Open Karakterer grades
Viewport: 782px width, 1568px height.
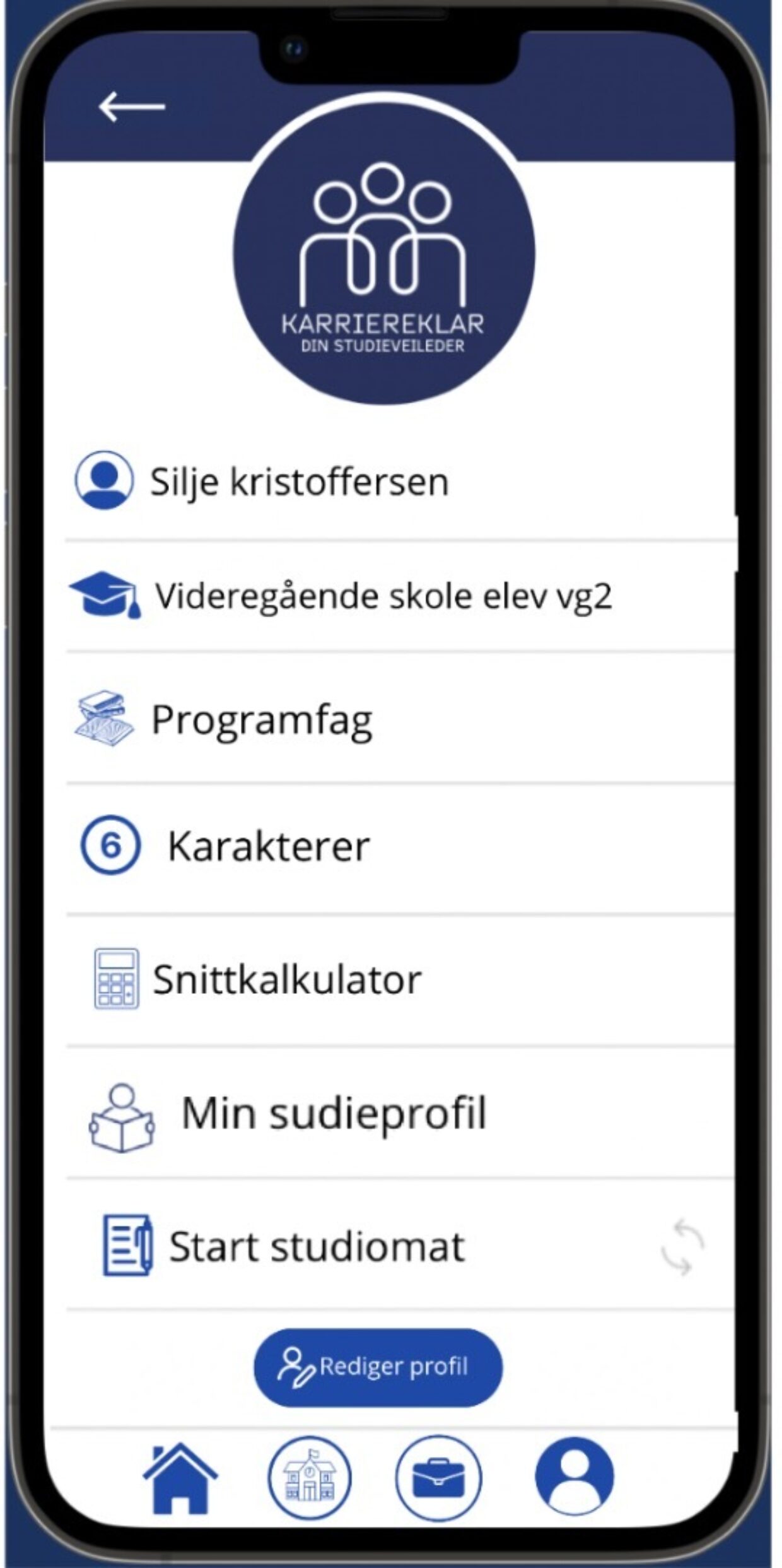[x=268, y=846]
